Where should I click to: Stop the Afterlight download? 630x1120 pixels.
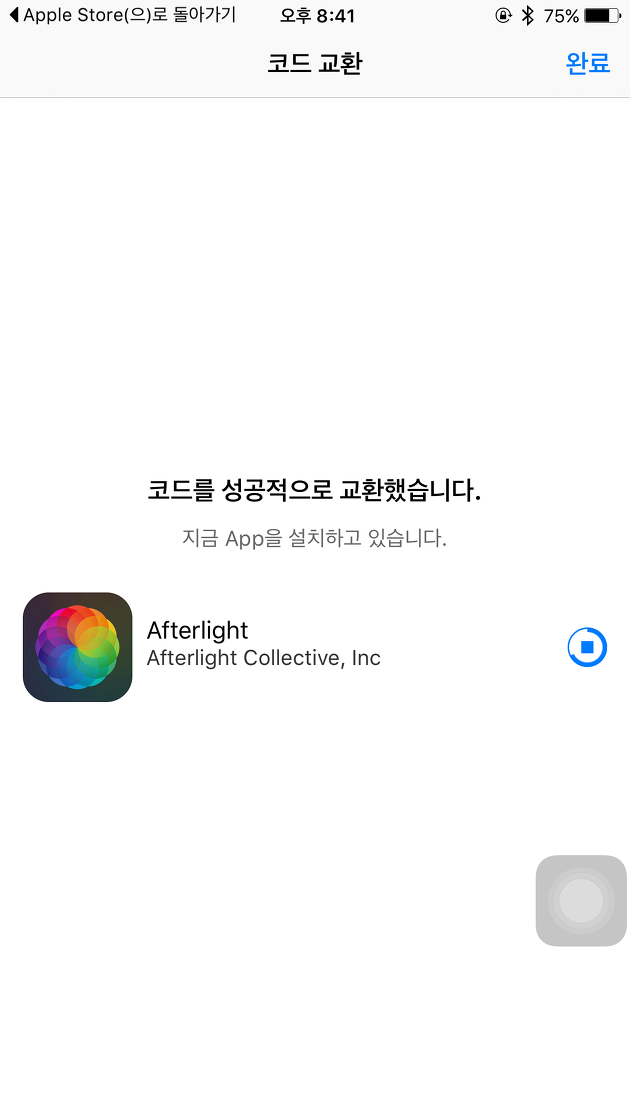(x=587, y=647)
